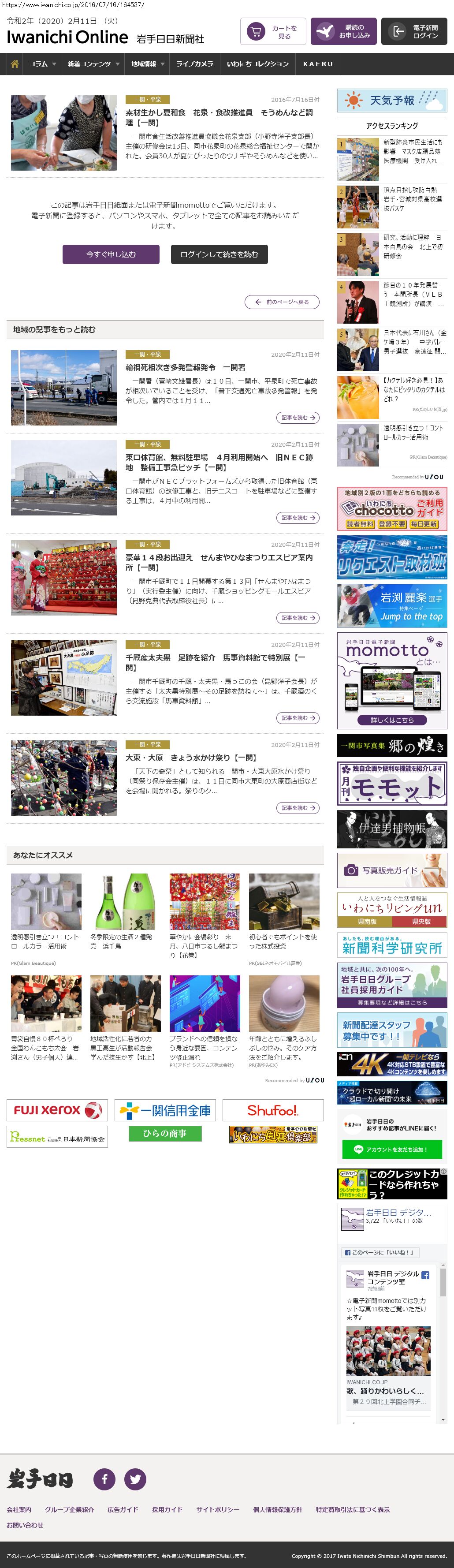Add LINE friend via アカウントを友だち追加

click(x=392, y=1149)
